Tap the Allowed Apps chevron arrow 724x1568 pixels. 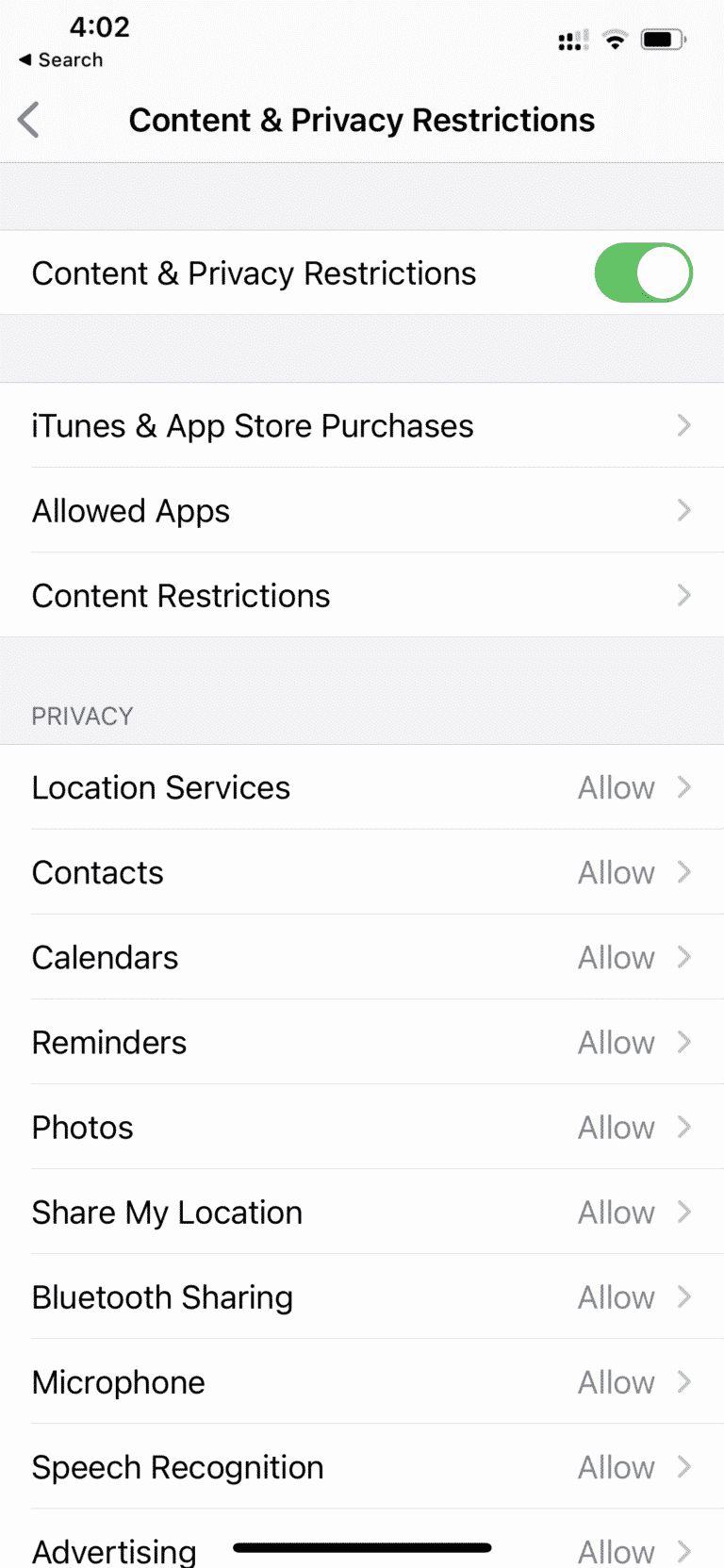pyautogui.click(x=683, y=510)
